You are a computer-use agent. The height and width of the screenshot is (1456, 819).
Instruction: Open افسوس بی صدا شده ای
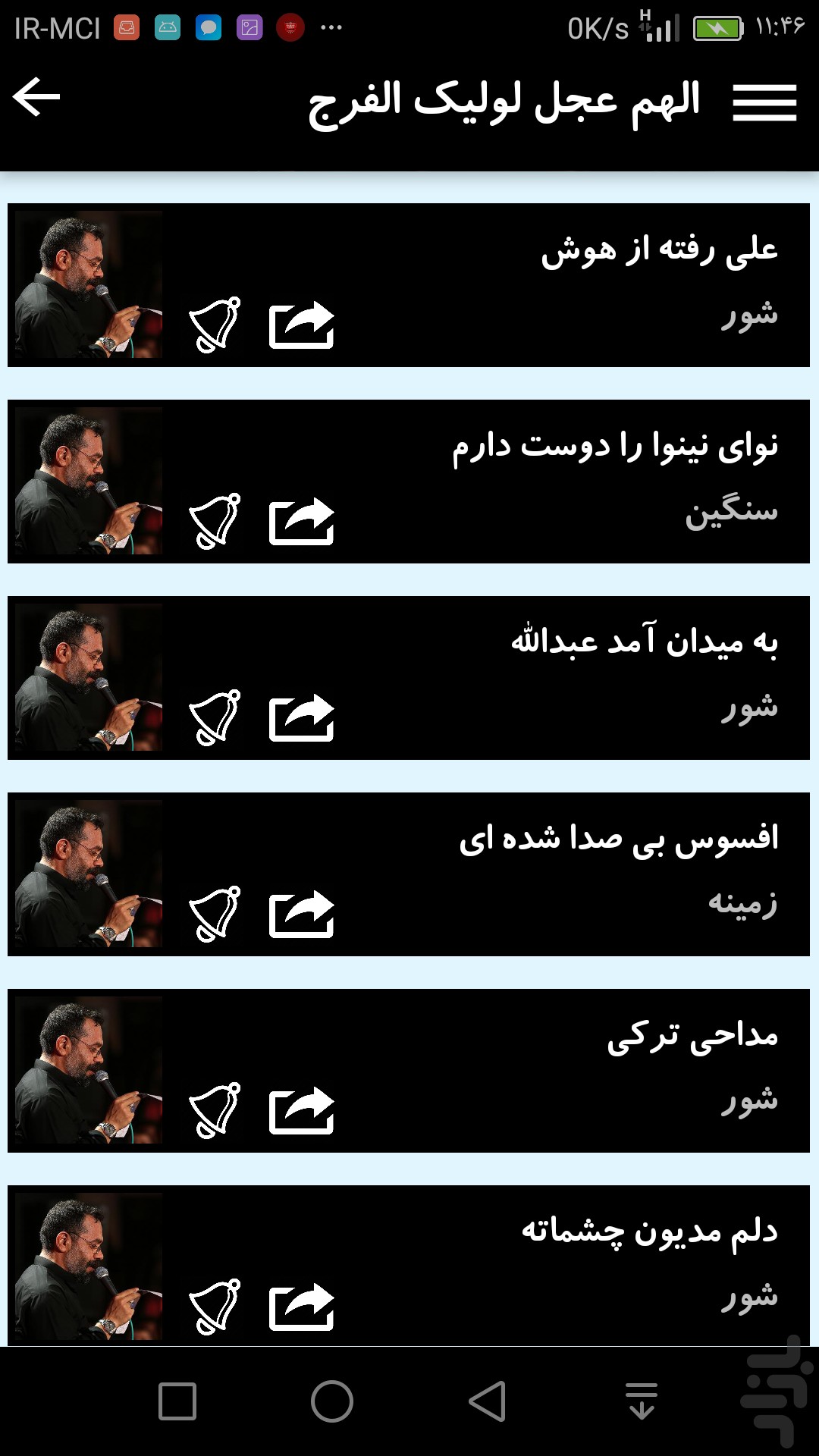tap(409, 874)
